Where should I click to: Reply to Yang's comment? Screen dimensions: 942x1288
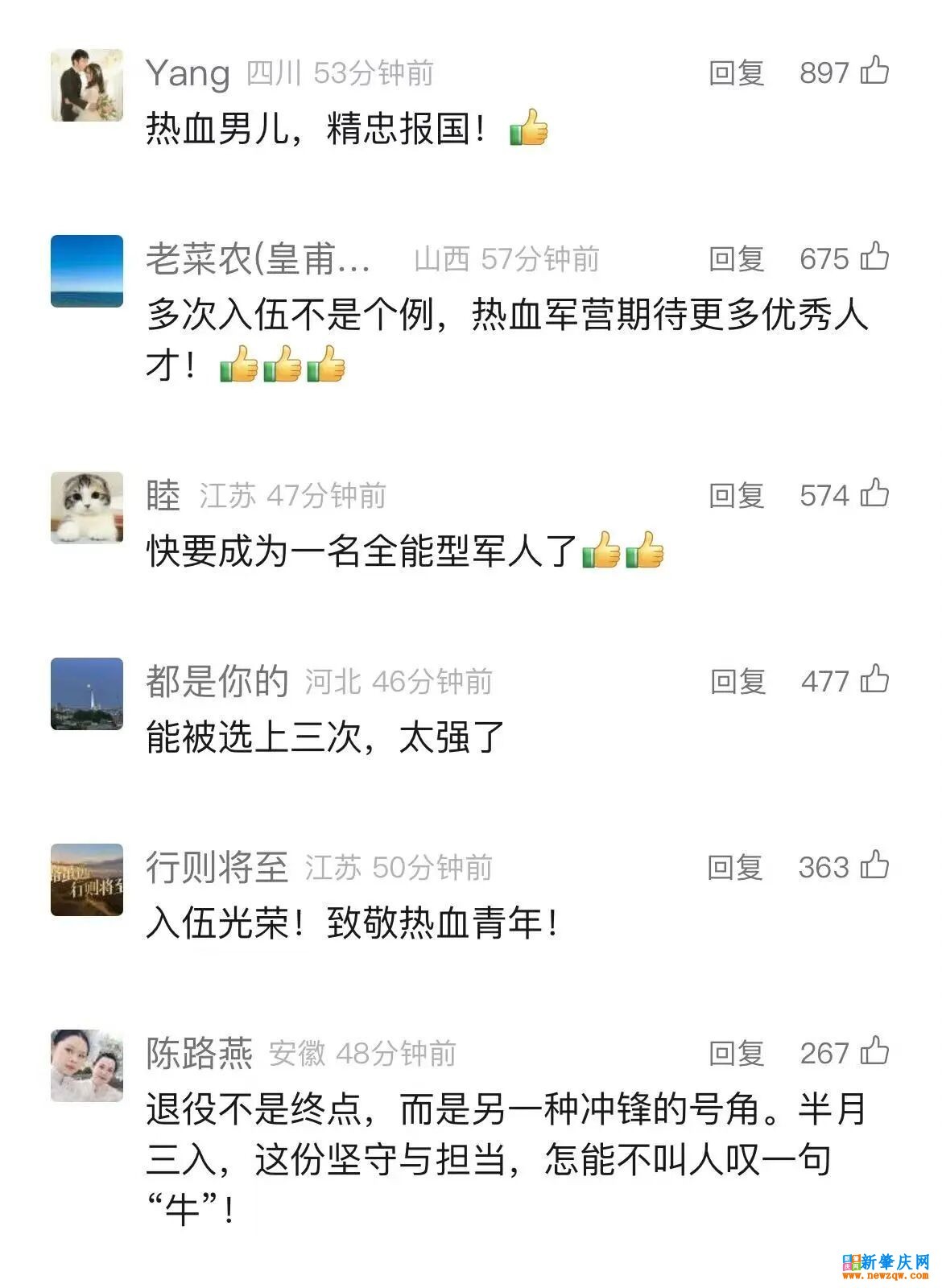coord(736,73)
